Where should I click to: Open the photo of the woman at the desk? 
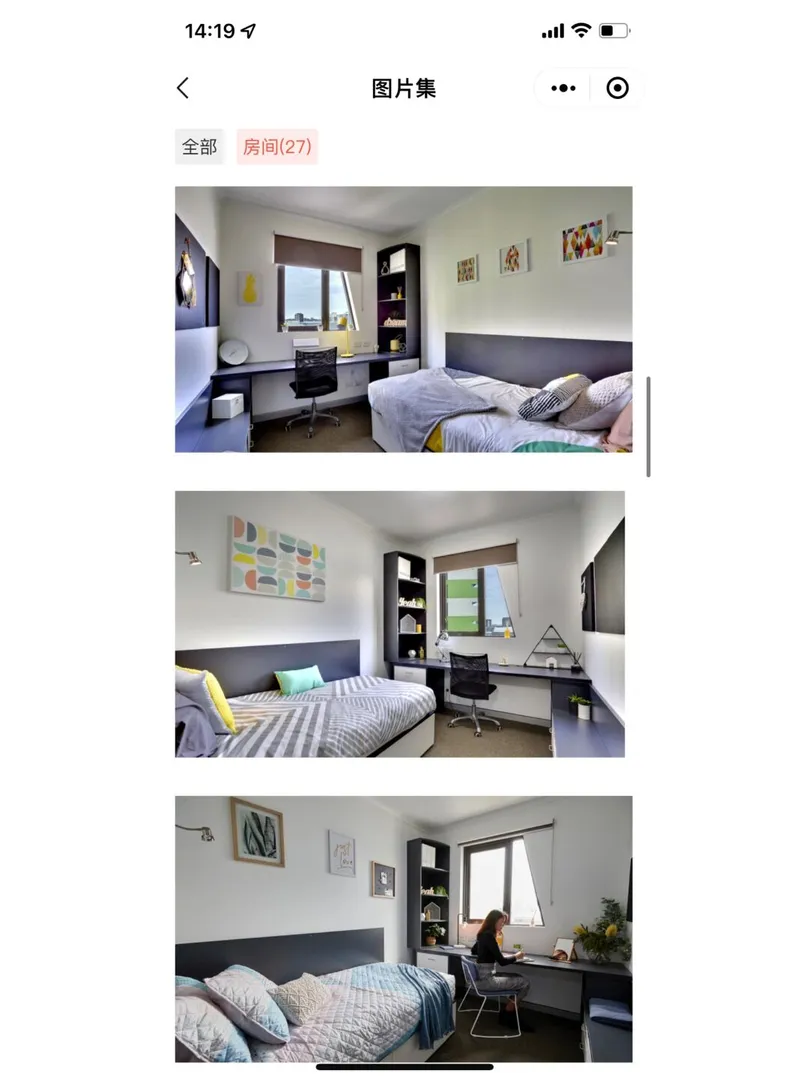tap(403, 928)
